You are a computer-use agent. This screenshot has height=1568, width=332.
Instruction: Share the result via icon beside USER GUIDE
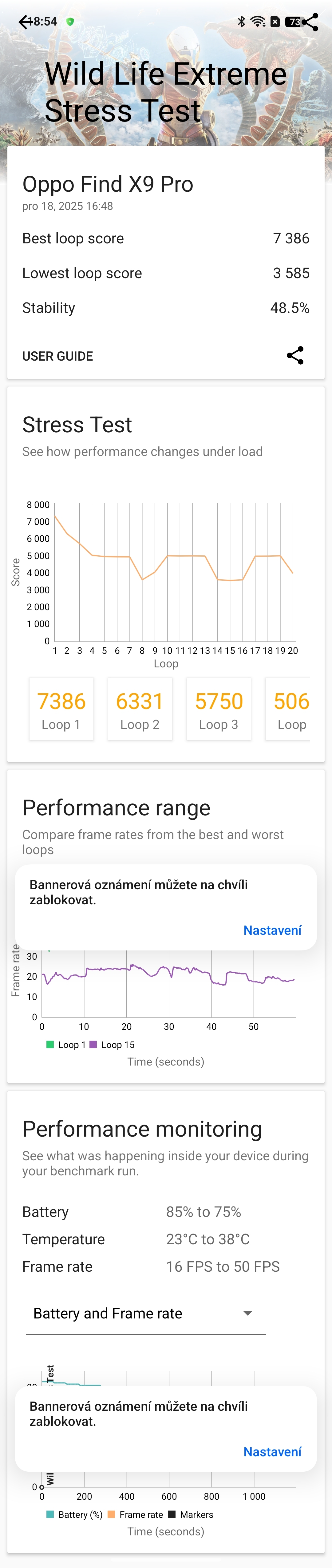click(295, 355)
